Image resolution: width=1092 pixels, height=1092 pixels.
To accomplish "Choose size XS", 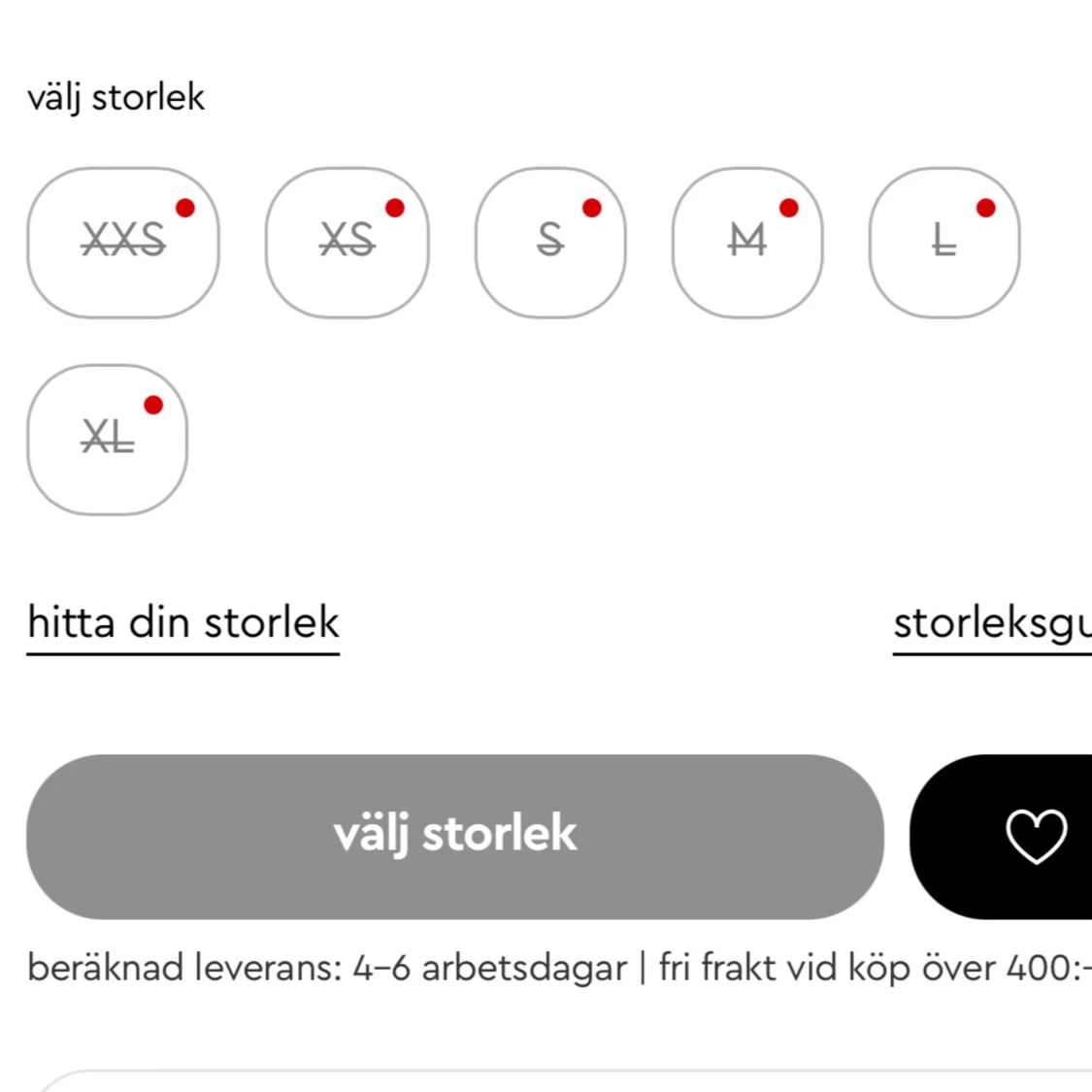I will pyautogui.click(x=347, y=243).
